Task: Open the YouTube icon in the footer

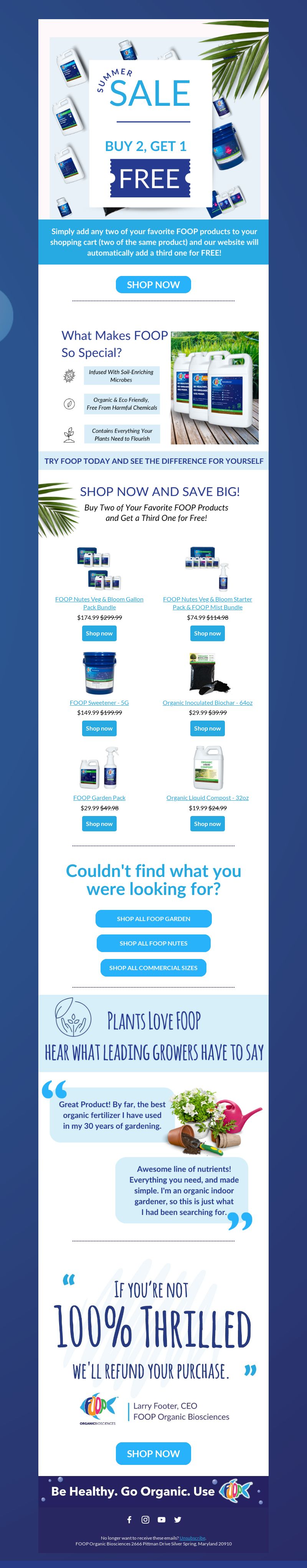Action: [x=162, y=1519]
